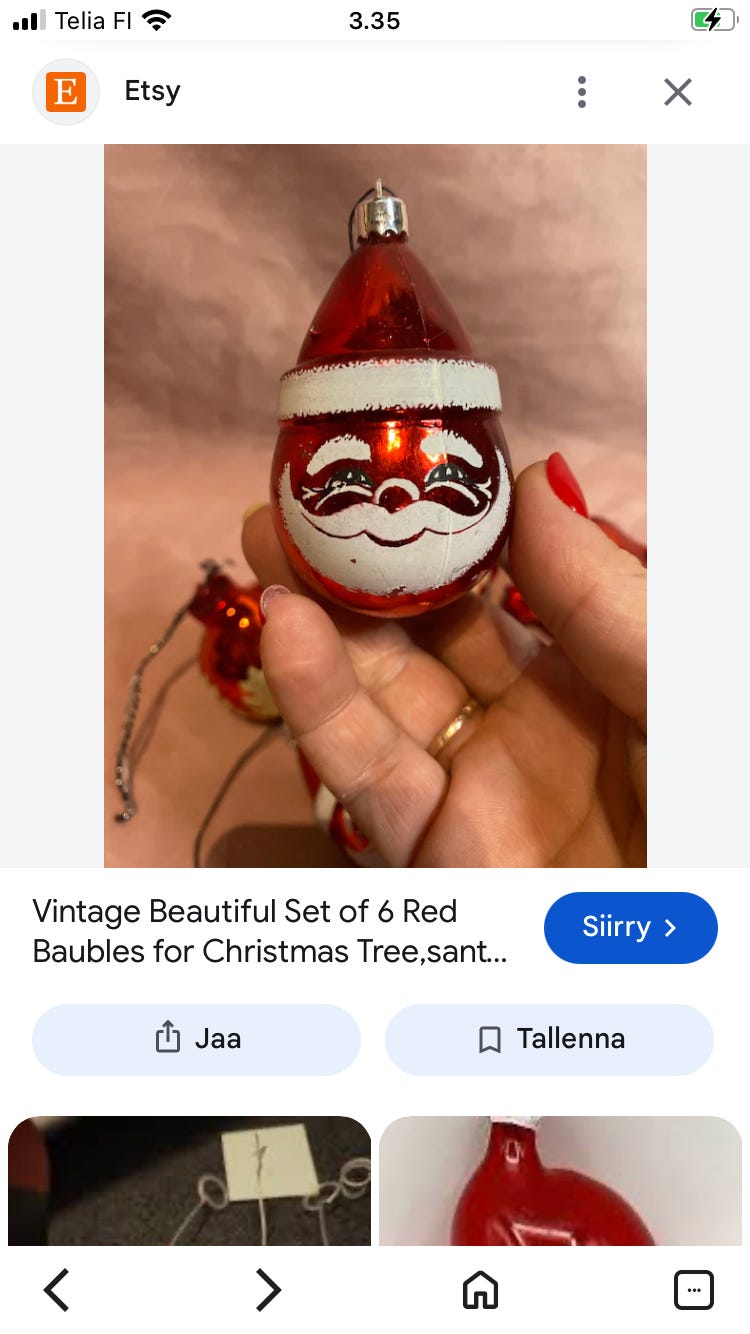Open the Vintage Beautiful Set listing title
This screenshot has width=750, height=1334.
(270, 931)
